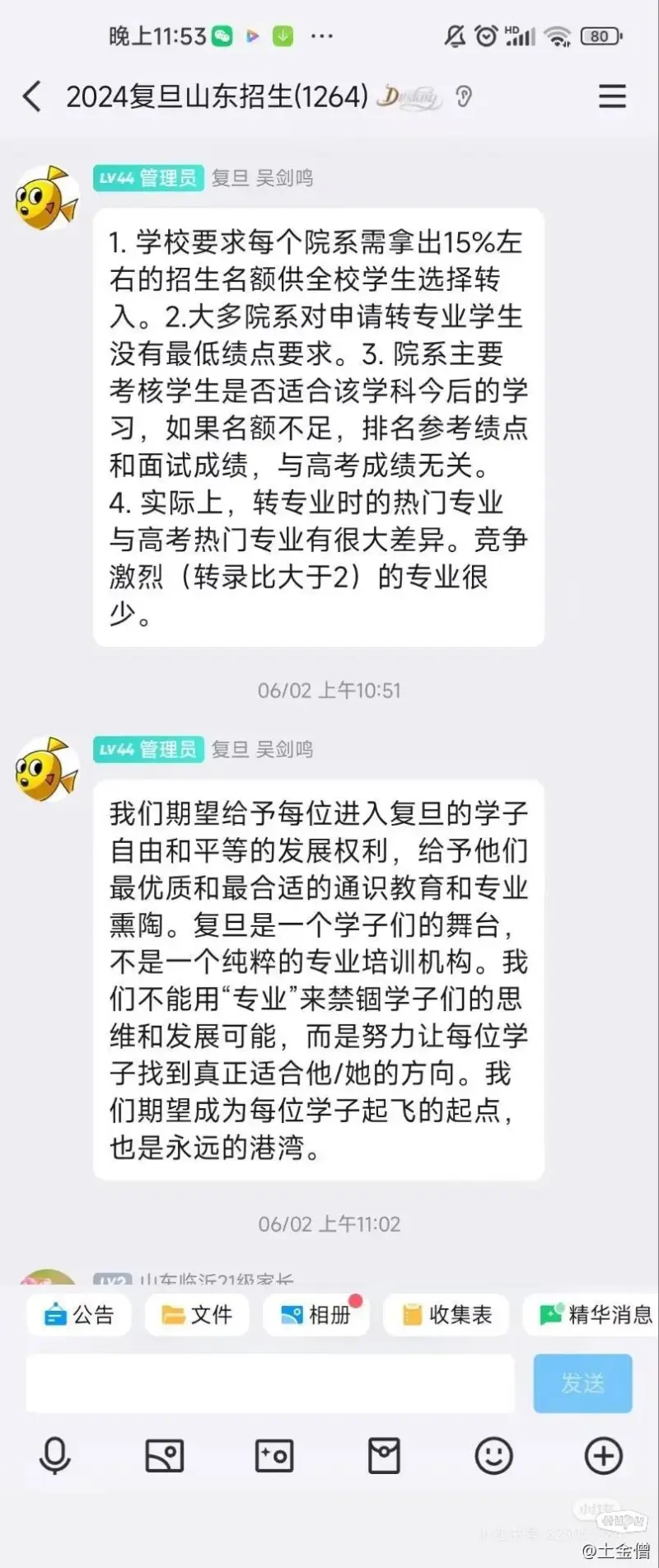
Task: Open 文件 group files
Action: pyautogui.click(x=198, y=1314)
